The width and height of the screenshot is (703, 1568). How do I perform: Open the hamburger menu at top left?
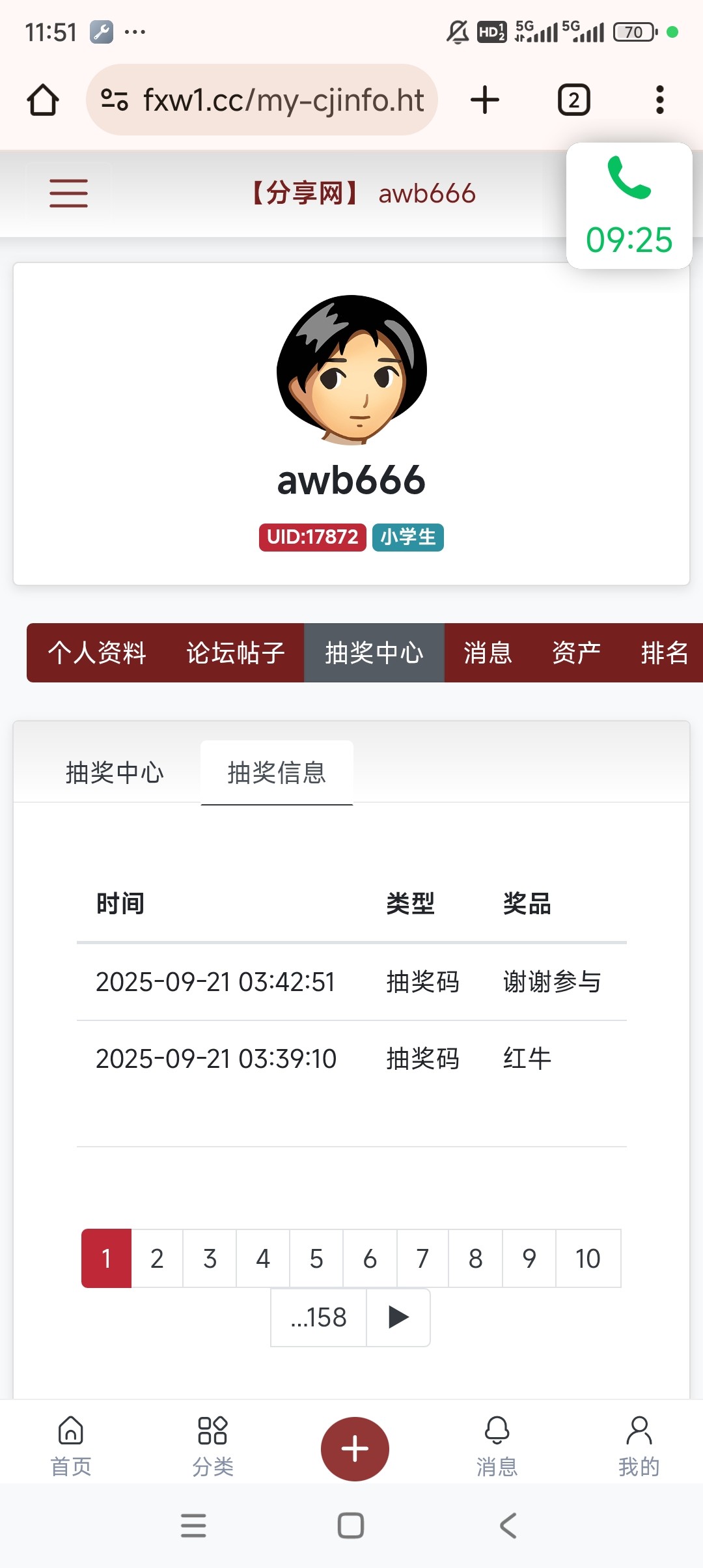(68, 193)
